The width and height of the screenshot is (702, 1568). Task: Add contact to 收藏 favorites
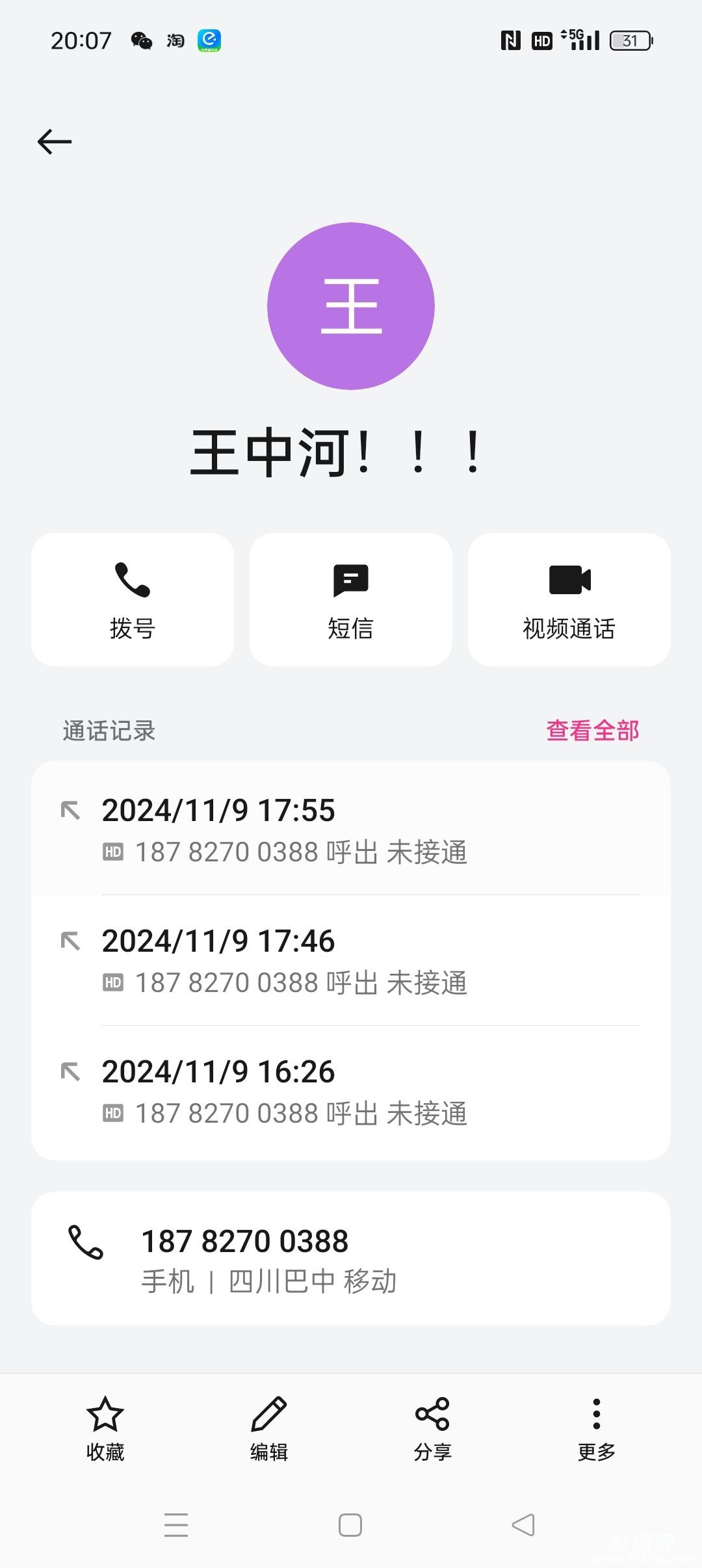(x=105, y=1428)
